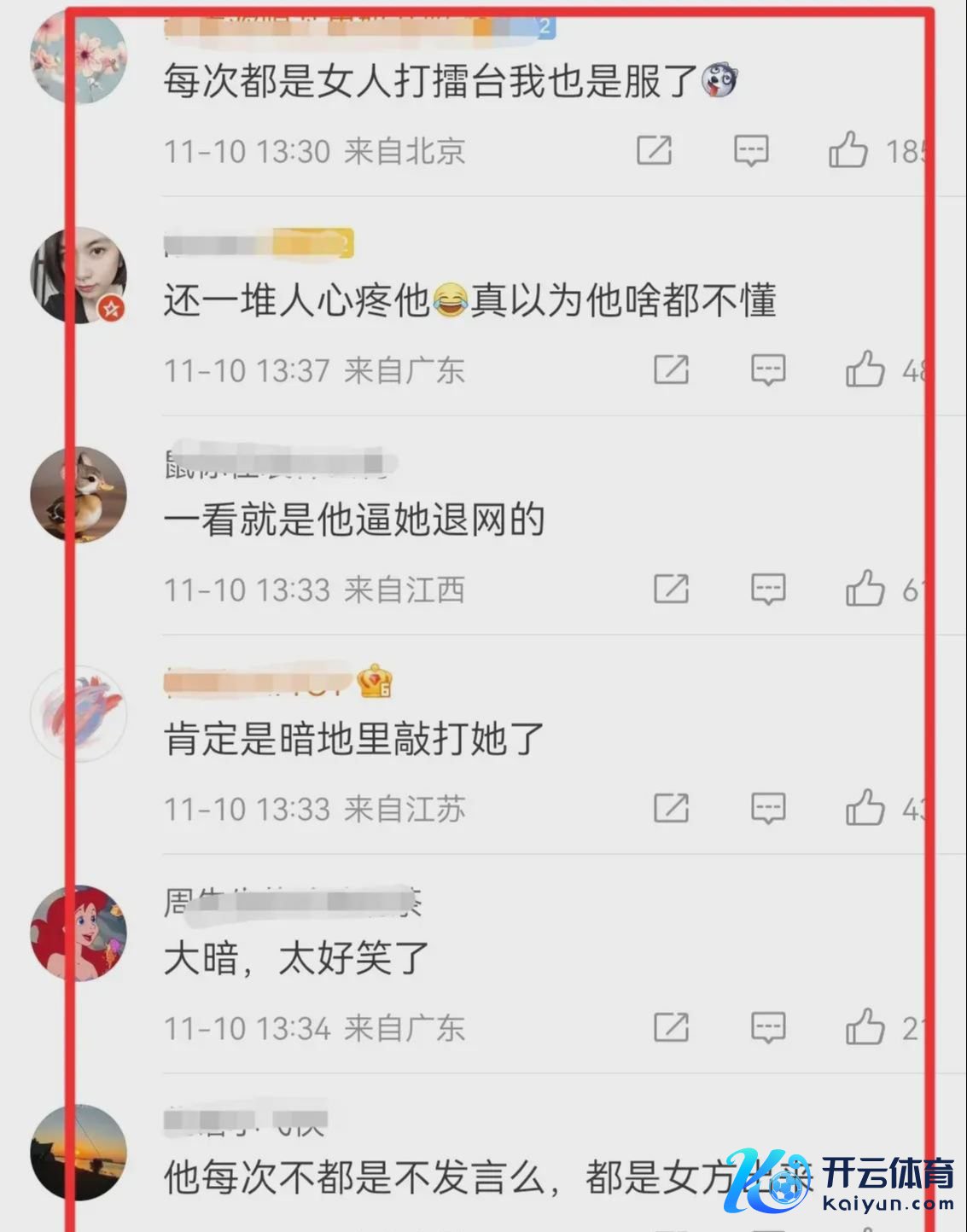Like the comment '每次都是女人打擂台我也是服了'
This screenshot has height=1232, width=967.
848,150
